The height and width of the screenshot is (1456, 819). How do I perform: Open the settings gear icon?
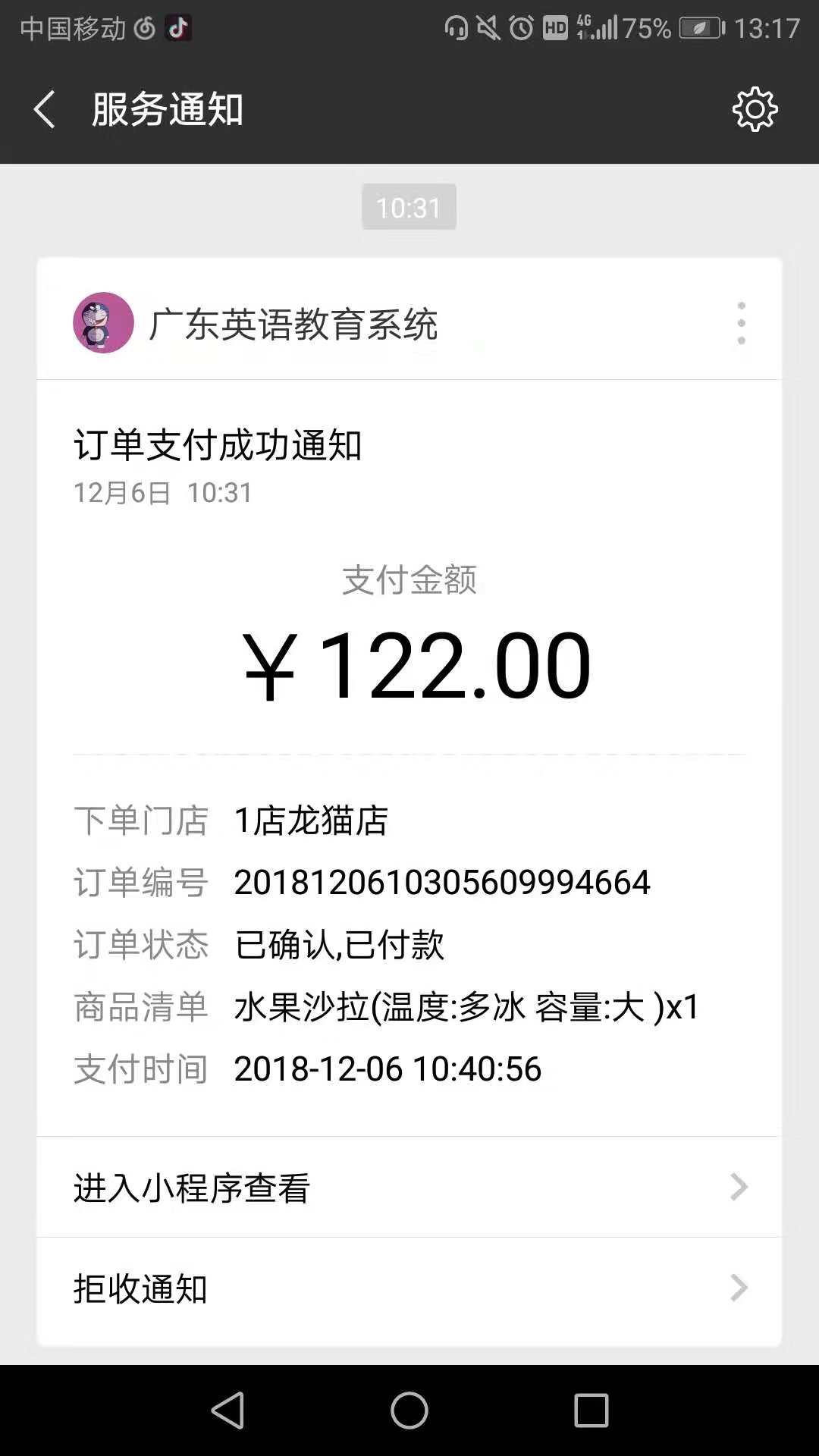(755, 109)
